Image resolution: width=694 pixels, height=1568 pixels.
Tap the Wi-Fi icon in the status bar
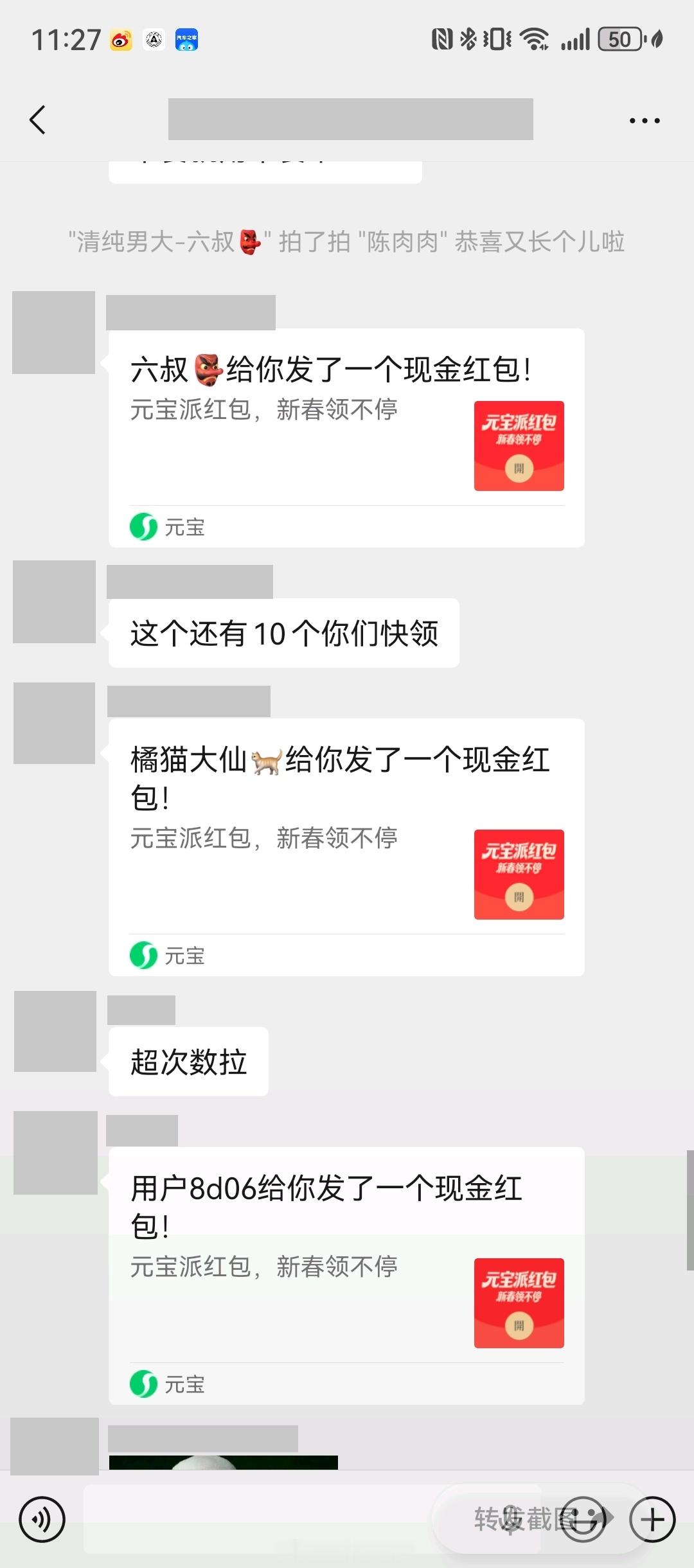pos(535,40)
